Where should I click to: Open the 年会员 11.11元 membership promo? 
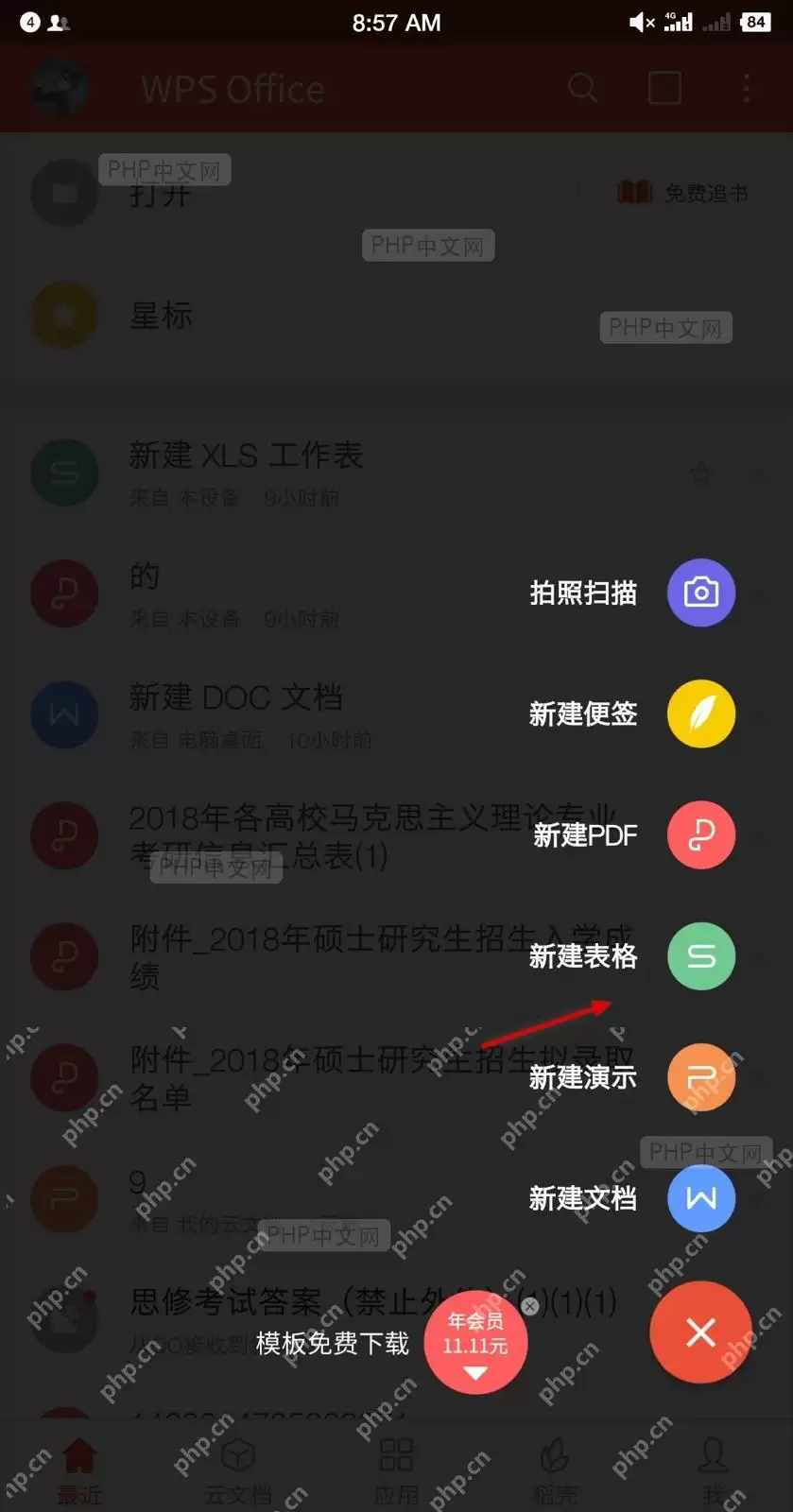(x=475, y=1344)
